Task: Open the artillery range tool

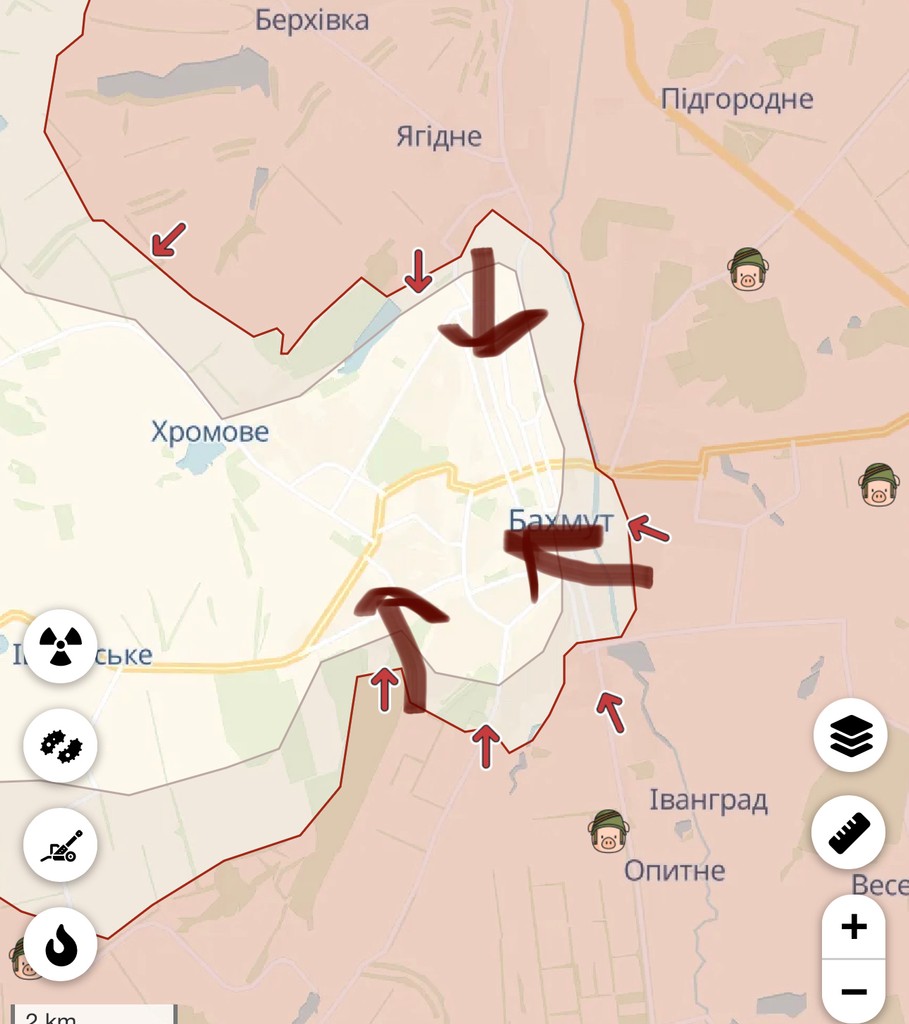Action: tap(61, 845)
